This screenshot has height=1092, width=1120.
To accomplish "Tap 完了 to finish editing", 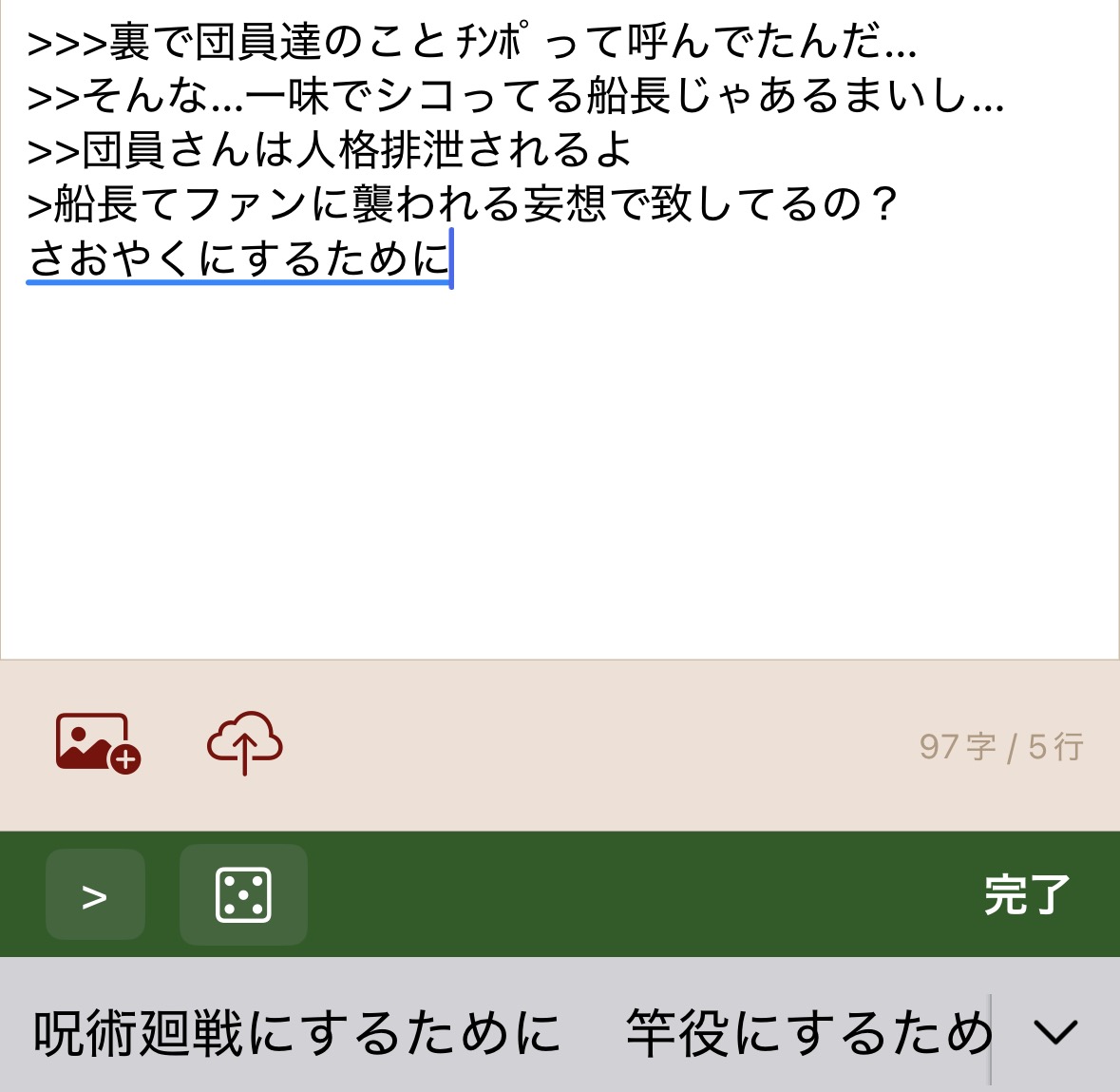I will 1026,895.
